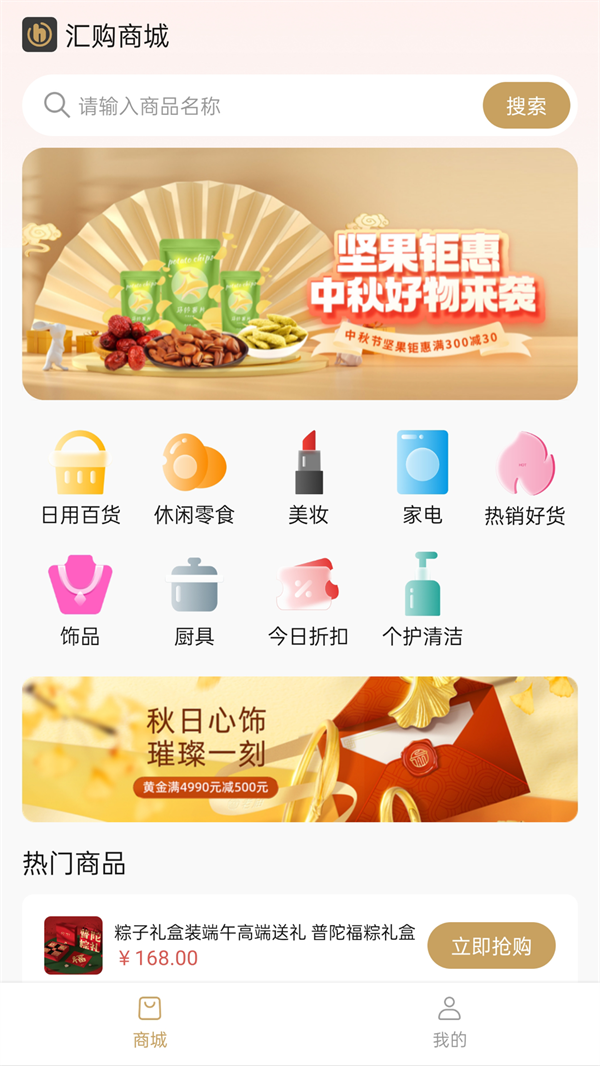Viewport: 600px width, 1066px height.
Task: Tap the 搜索 button
Action: coord(526,106)
